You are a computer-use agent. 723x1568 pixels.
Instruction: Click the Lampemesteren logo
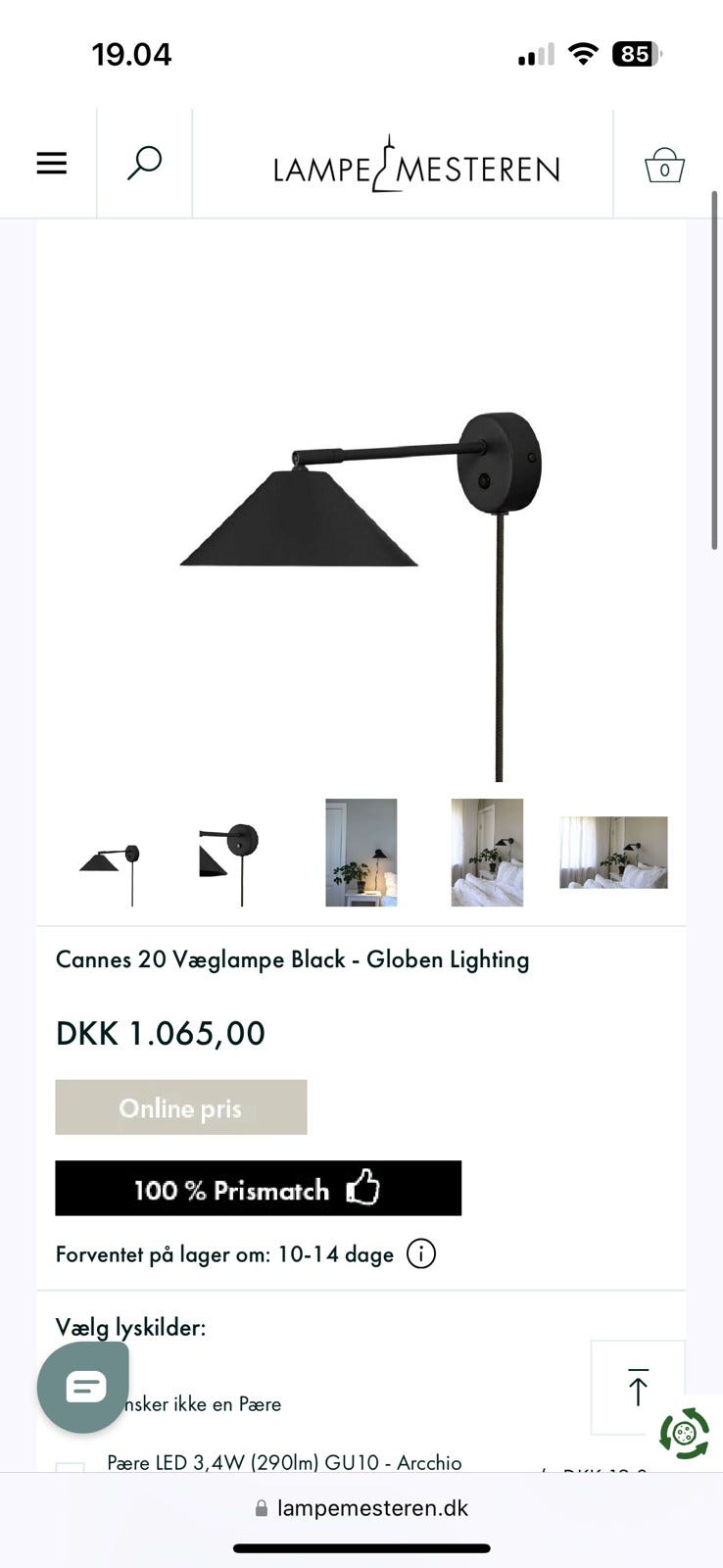click(x=416, y=165)
